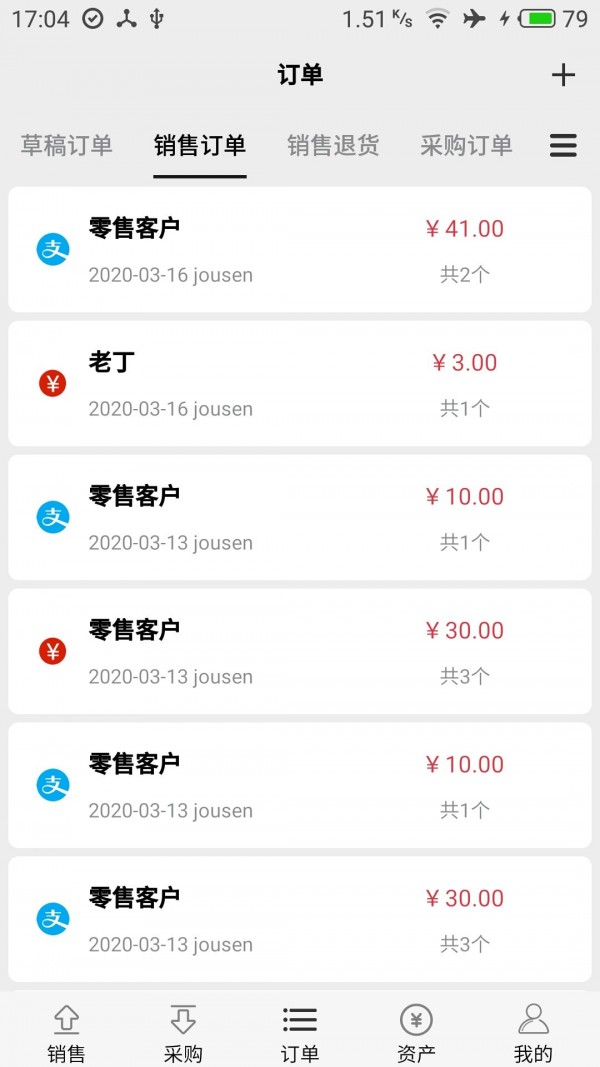600x1067 pixels.
Task: Open the 采购 bottom navigation item
Action: 183,1033
